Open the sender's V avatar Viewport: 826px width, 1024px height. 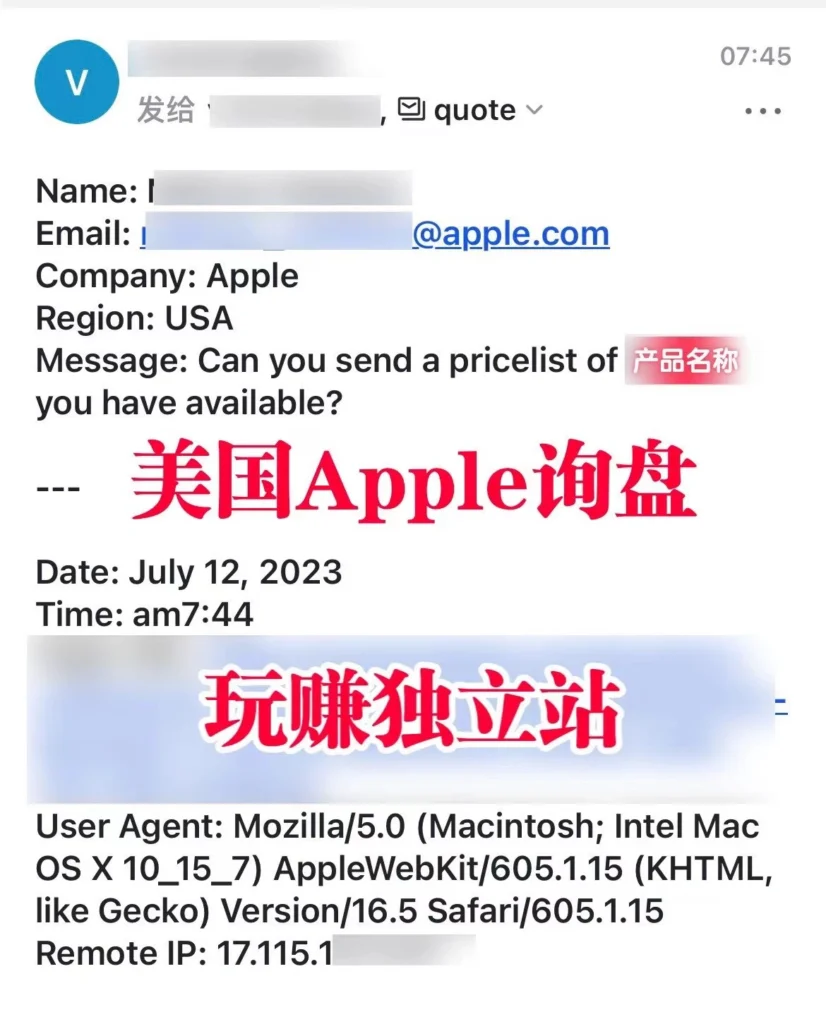[x=77, y=82]
